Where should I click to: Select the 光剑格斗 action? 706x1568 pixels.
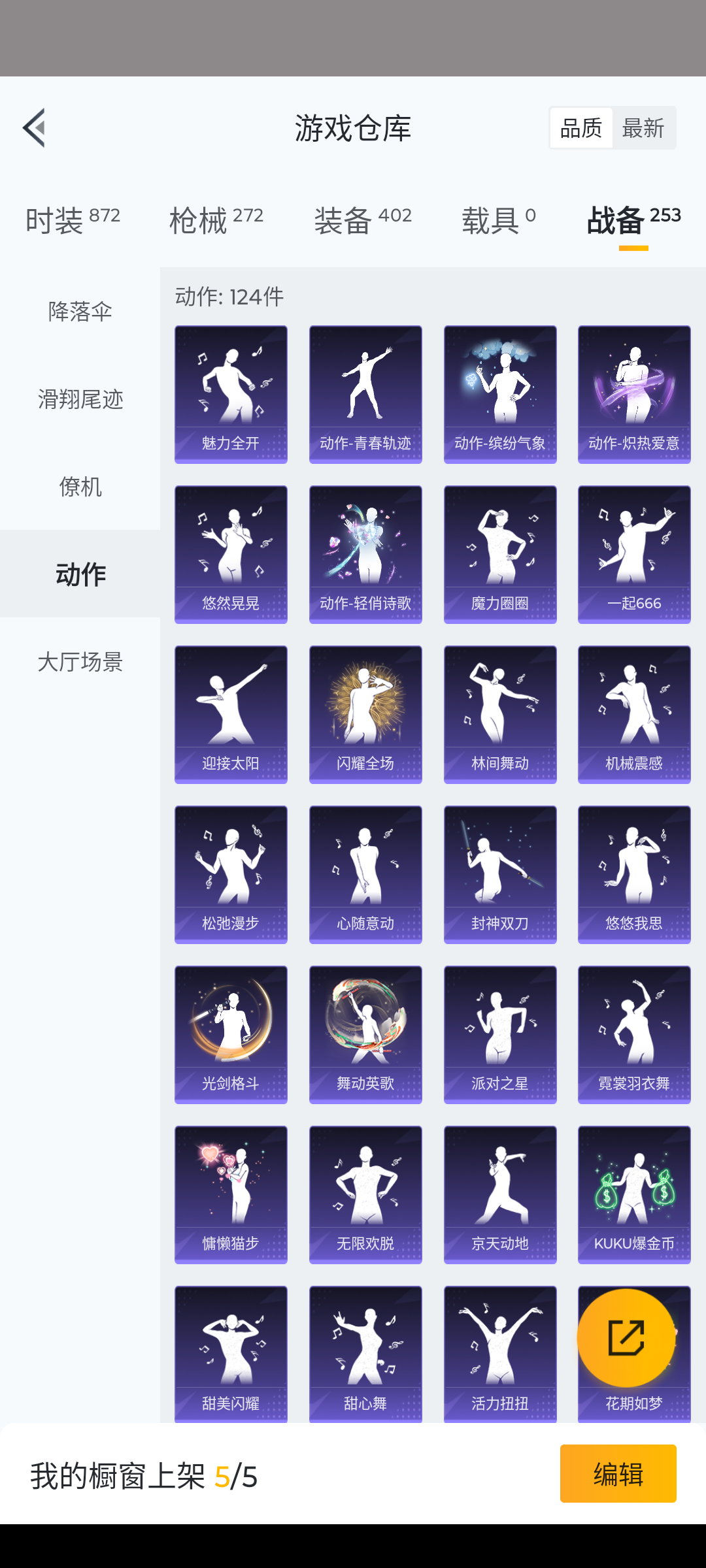click(x=231, y=1034)
